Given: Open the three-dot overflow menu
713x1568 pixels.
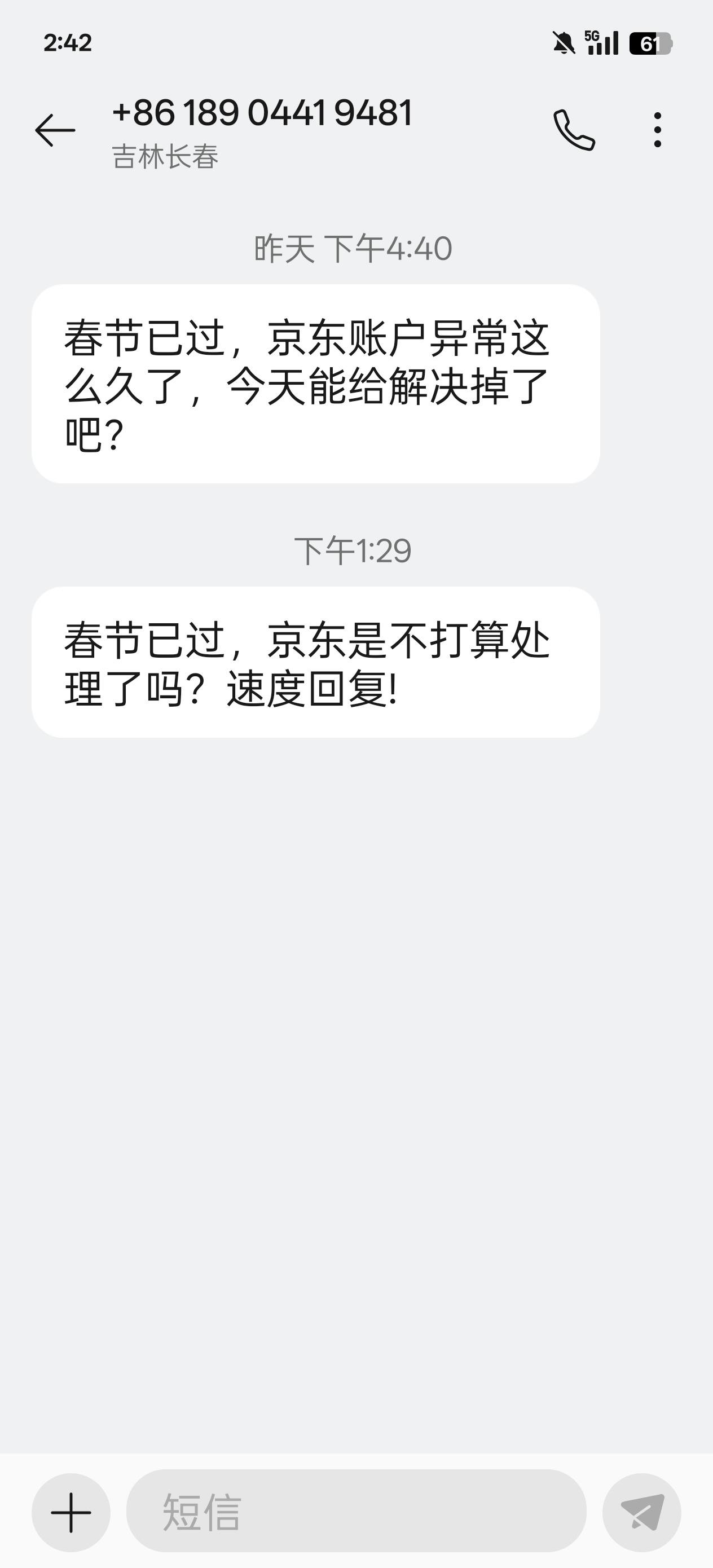Looking at the screenshot, I should (657, 130).
